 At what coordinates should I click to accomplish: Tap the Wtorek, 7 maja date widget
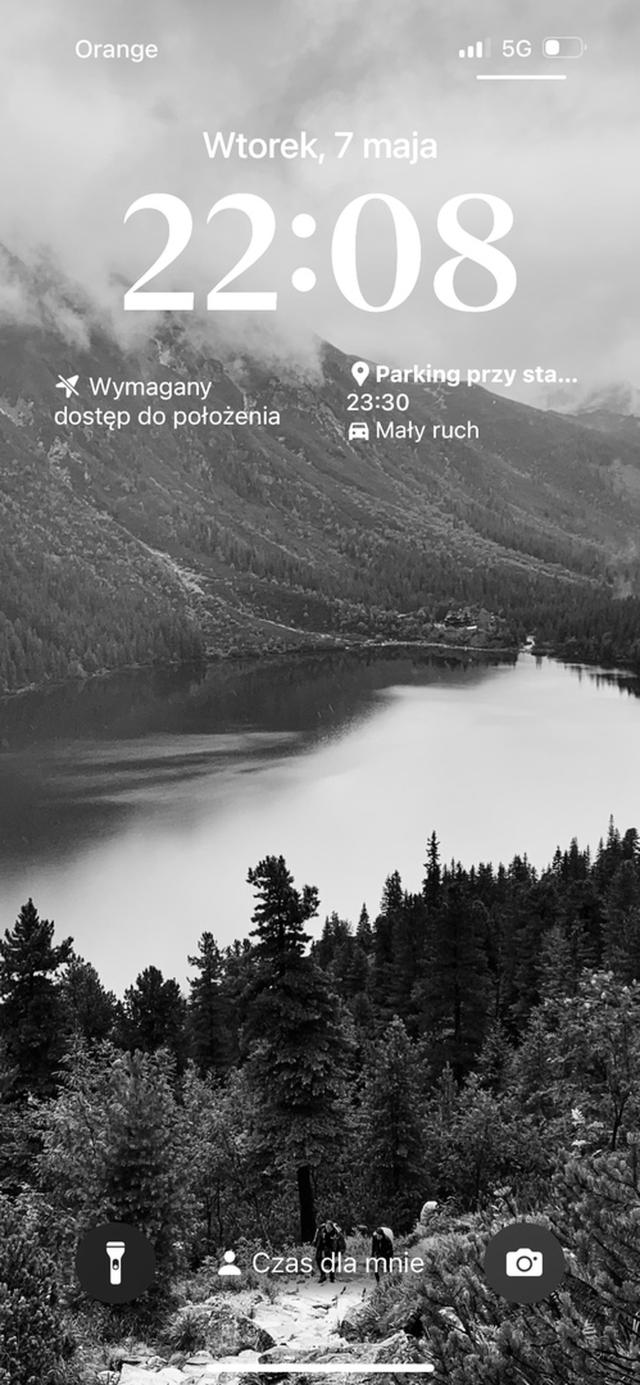coord(320,146)
